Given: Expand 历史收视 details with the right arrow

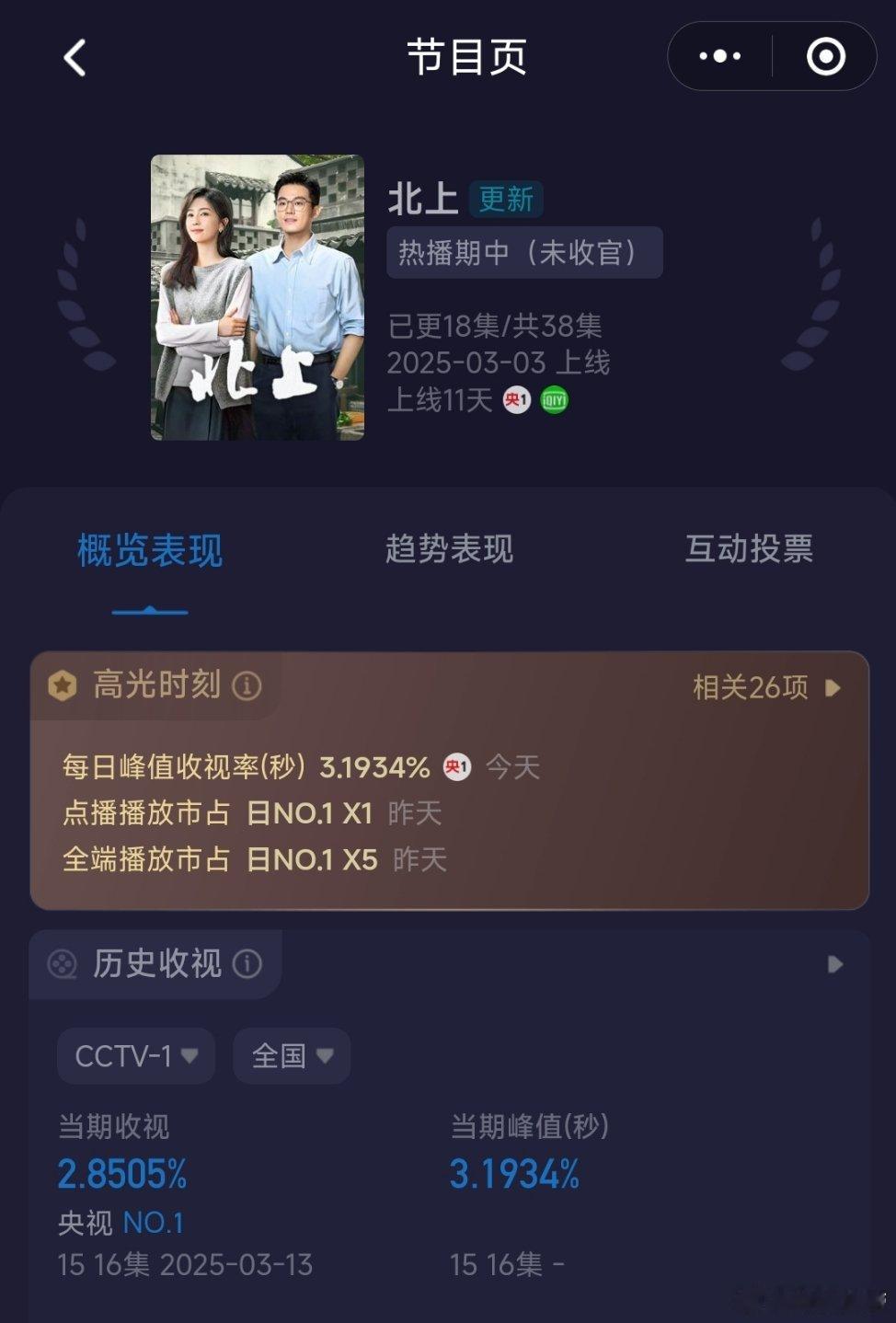Looking at the screenshot, I should click(x=833, y=965).
